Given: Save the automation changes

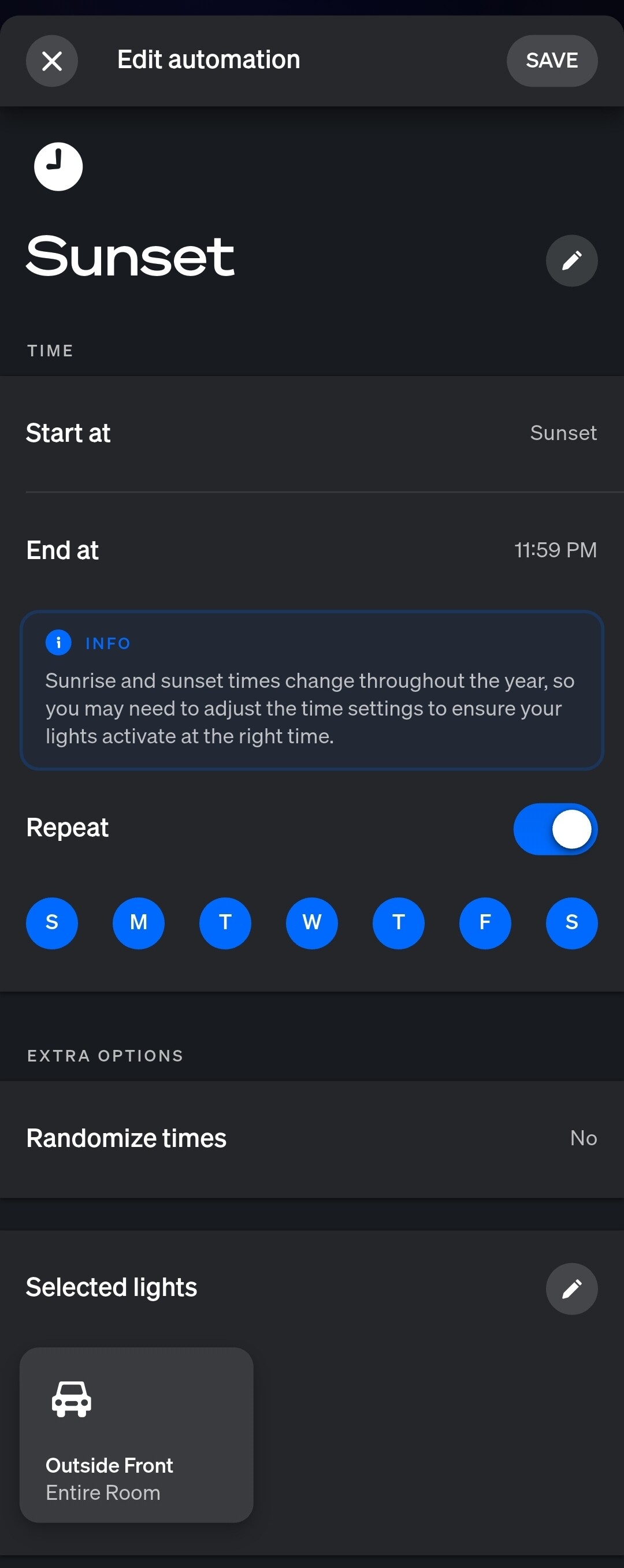Looking at the screenshot, I should [552, 61].
